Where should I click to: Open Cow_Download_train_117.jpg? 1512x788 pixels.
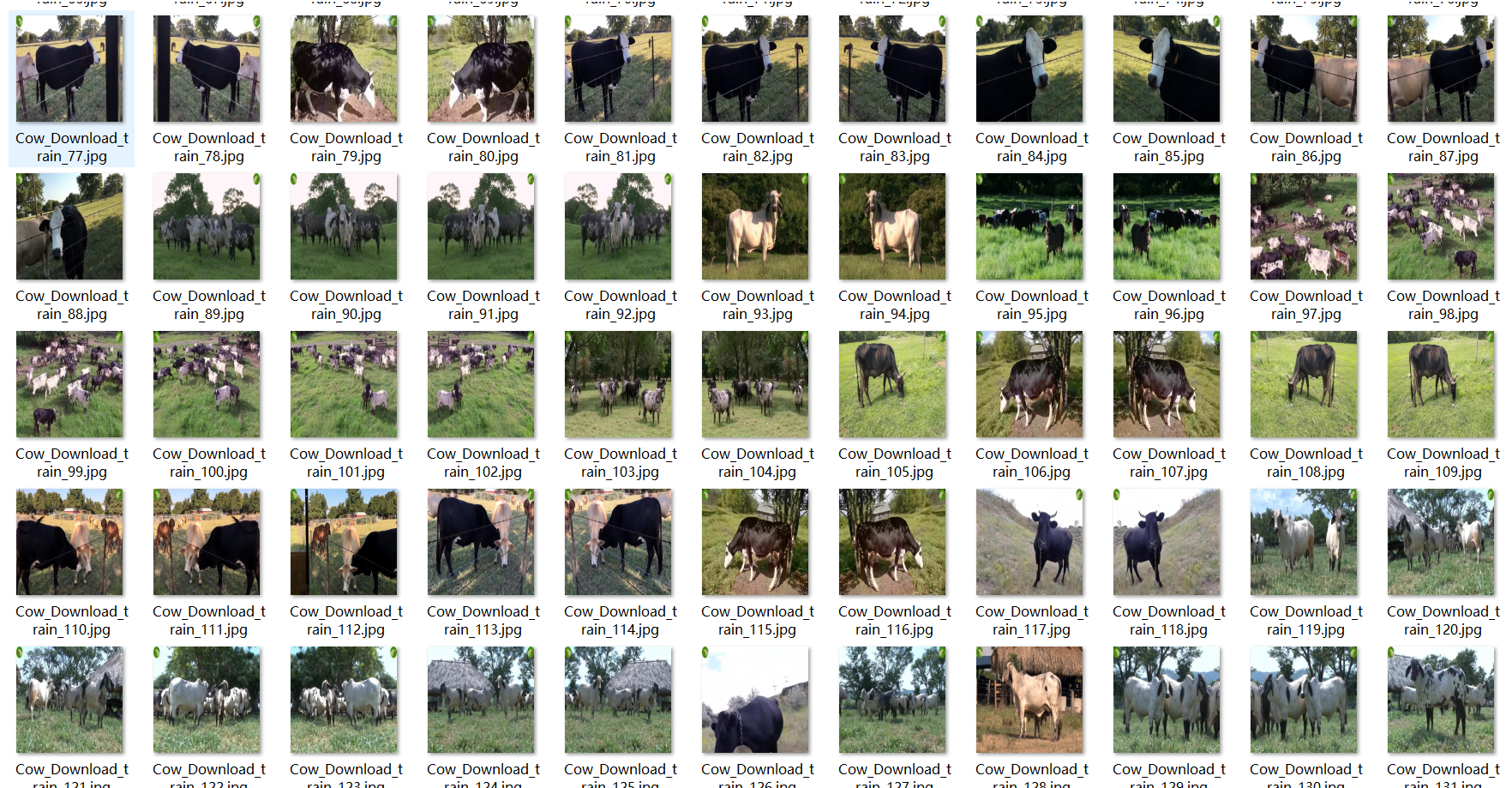point(1029,542)
